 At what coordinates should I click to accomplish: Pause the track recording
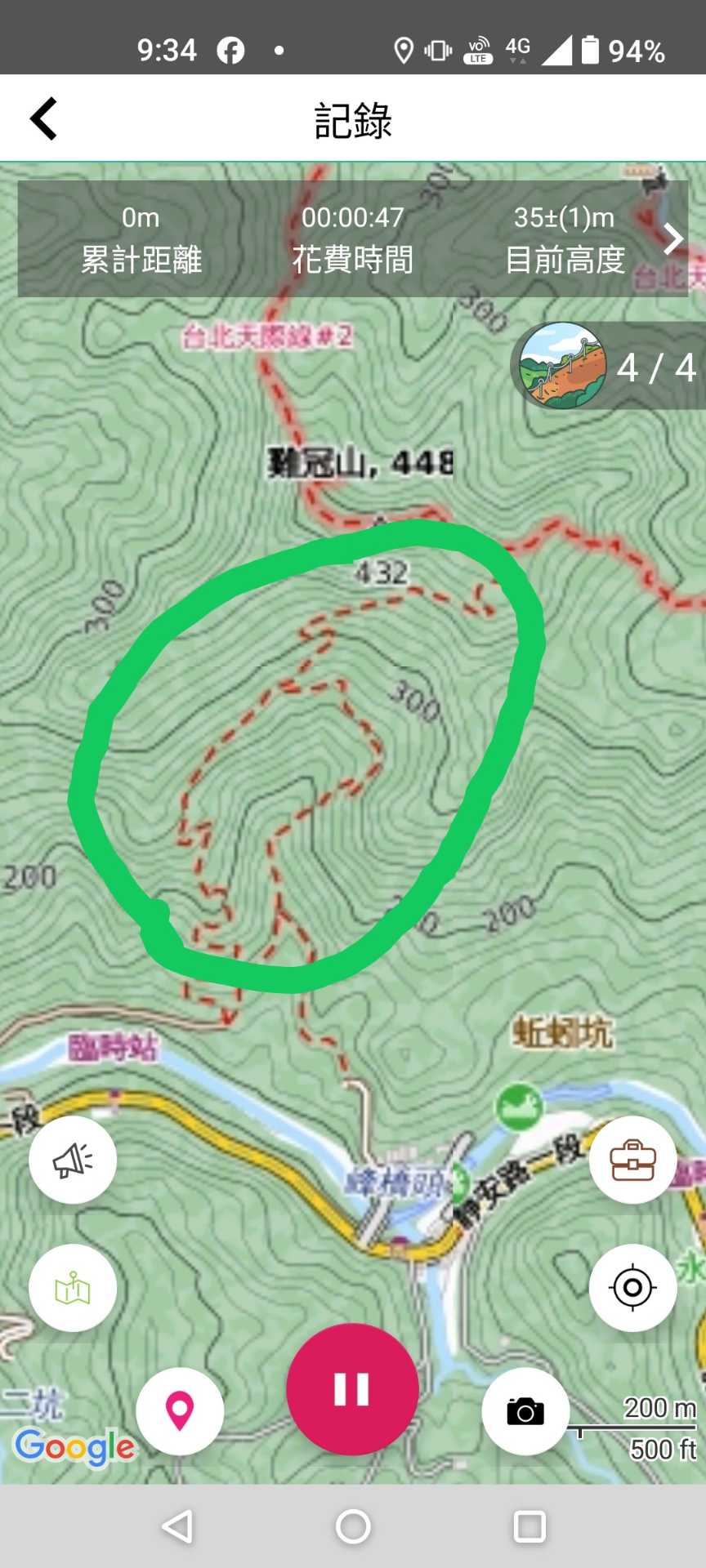coord(352,1389)
